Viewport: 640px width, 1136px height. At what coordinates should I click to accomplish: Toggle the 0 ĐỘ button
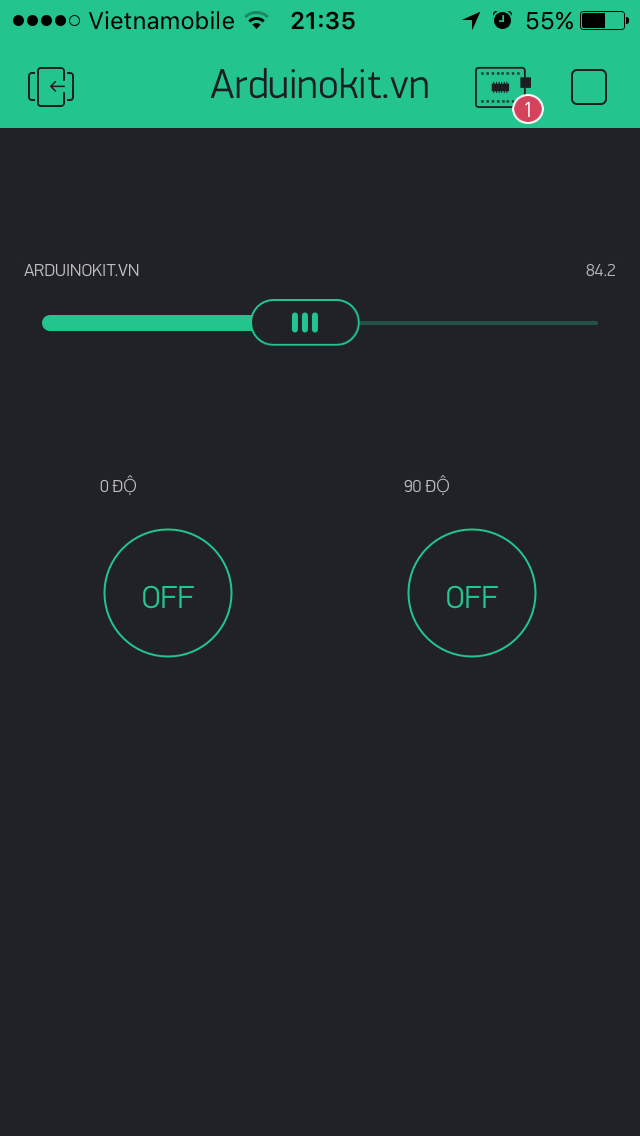pyautogui.click(x=168, y=593)
